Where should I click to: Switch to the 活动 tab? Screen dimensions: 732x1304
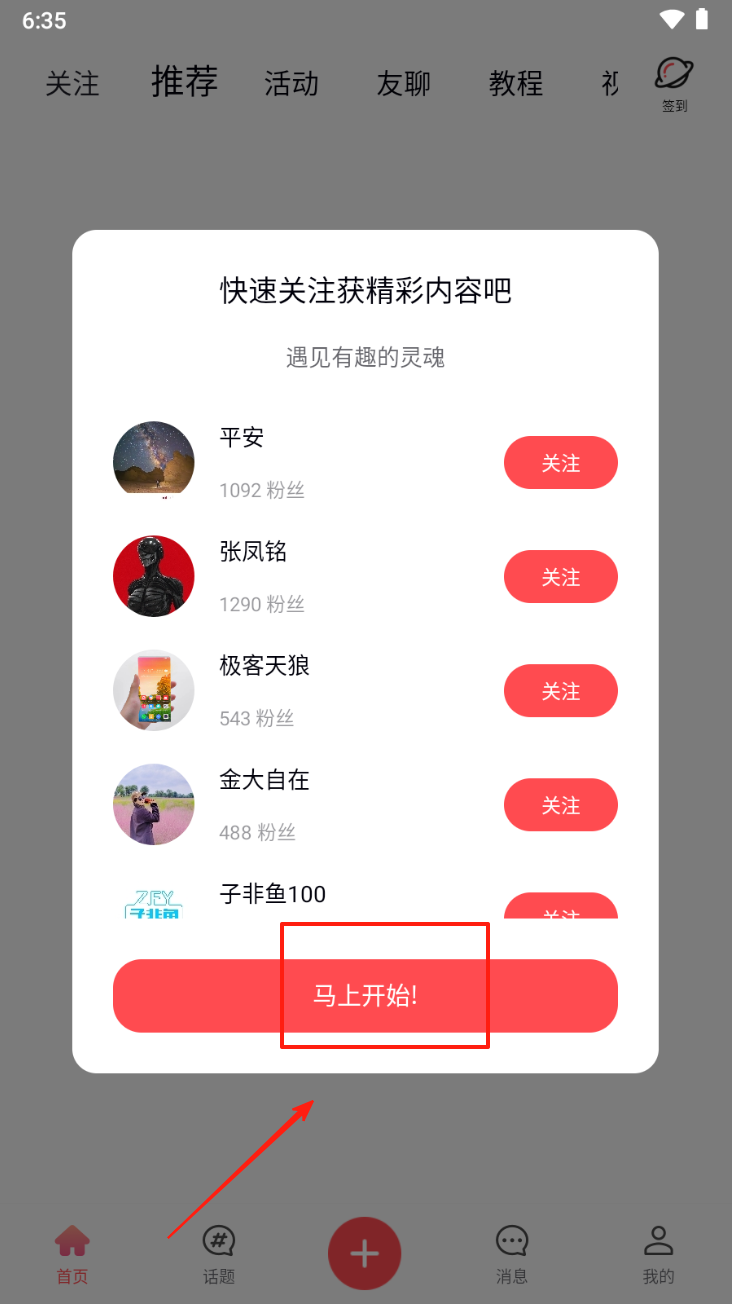point(291,84)
